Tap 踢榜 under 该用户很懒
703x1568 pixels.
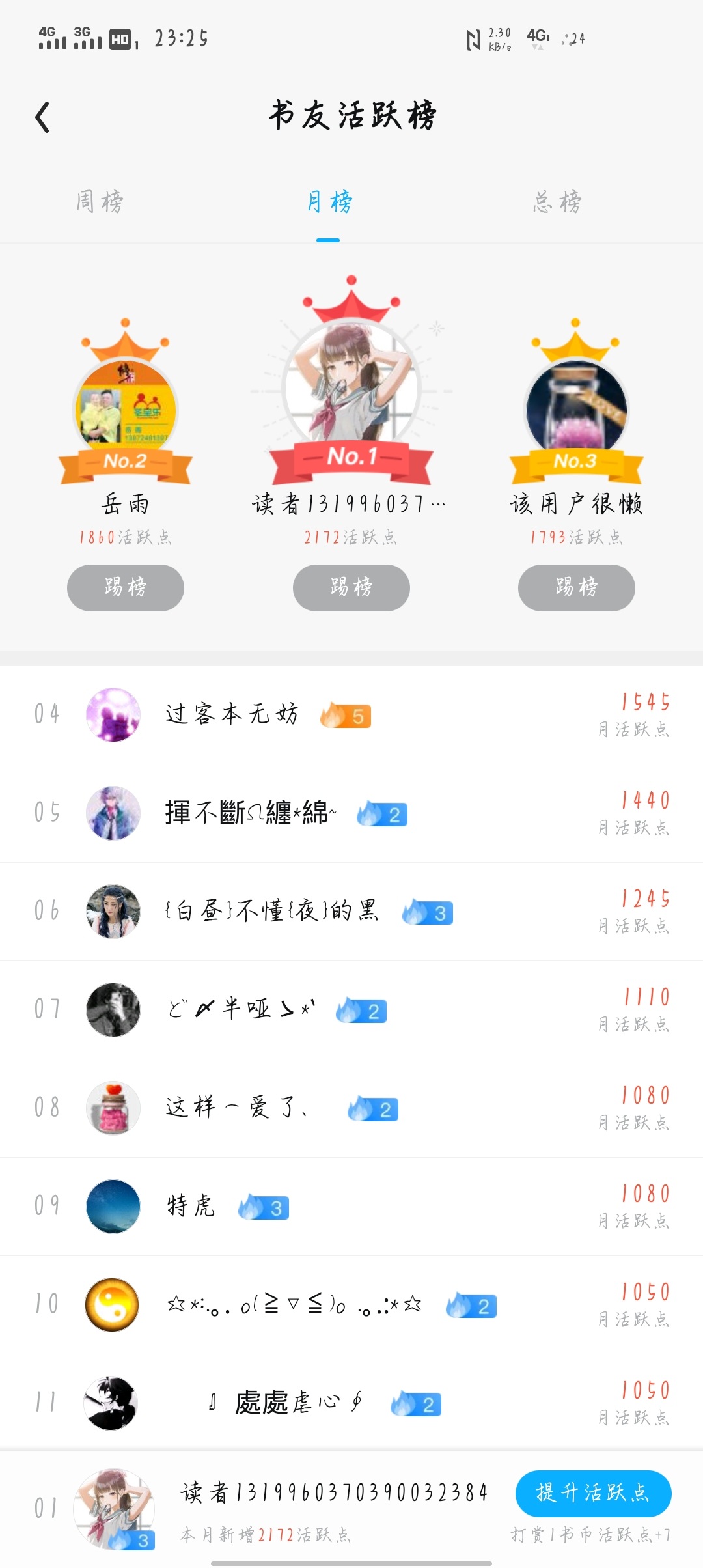[x=577, y=587]
